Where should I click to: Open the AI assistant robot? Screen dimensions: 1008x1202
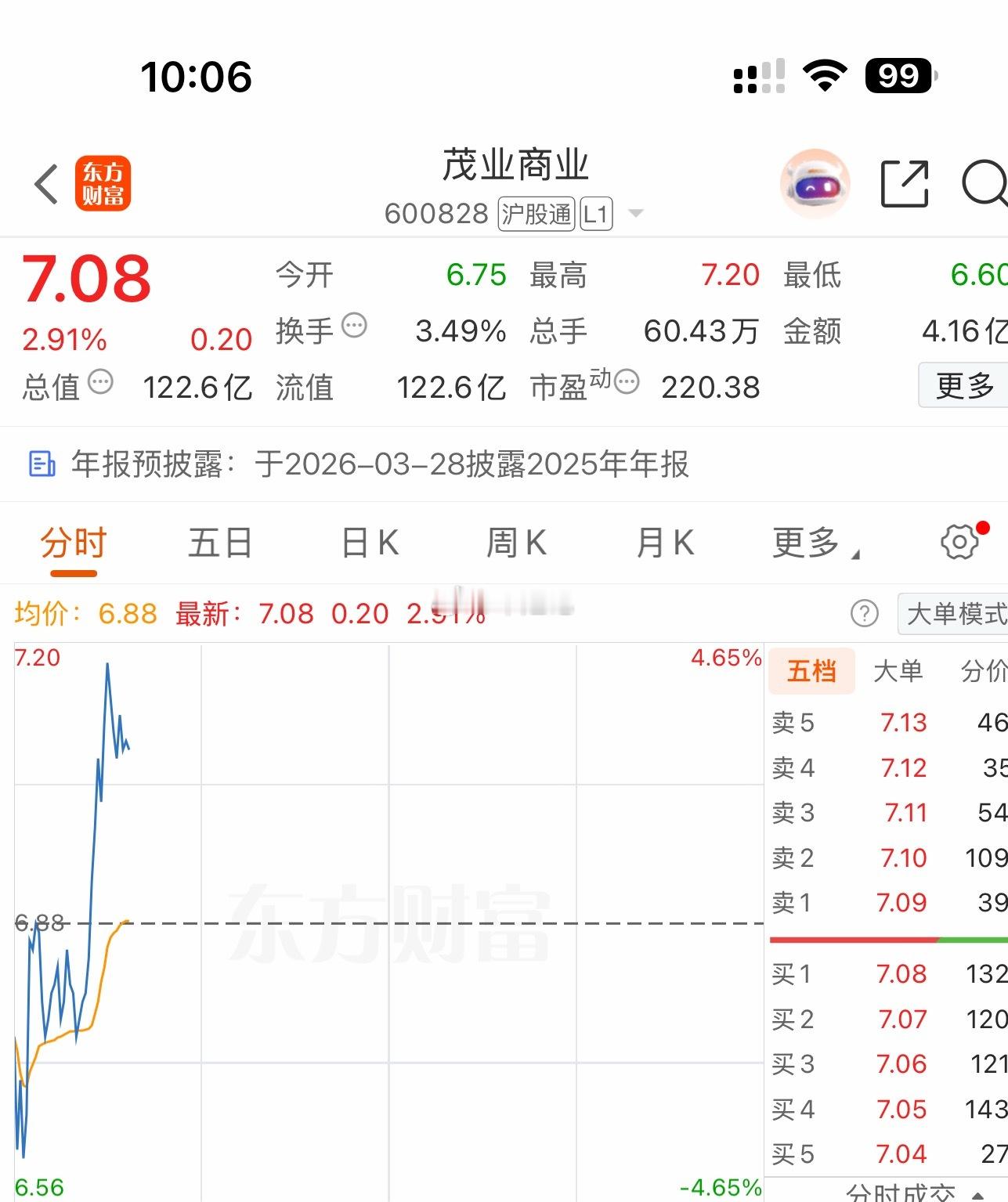click(x=815, y=183)
